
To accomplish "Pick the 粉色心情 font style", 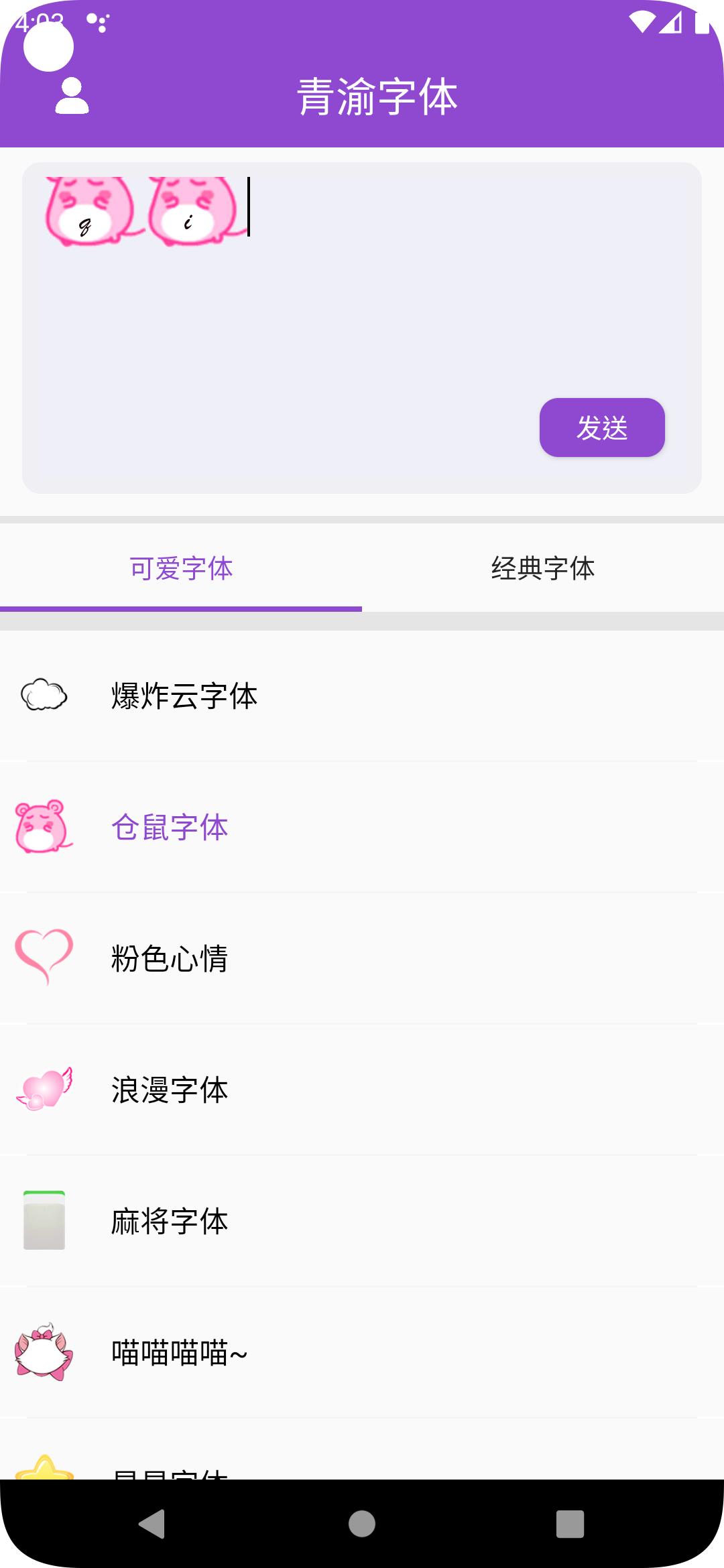I will tap(170, 958).
